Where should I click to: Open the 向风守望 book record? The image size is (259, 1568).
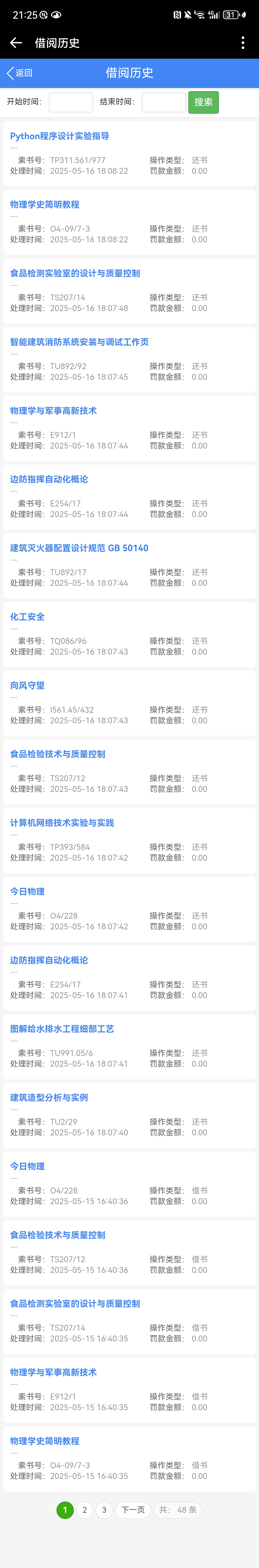[27, 685]
